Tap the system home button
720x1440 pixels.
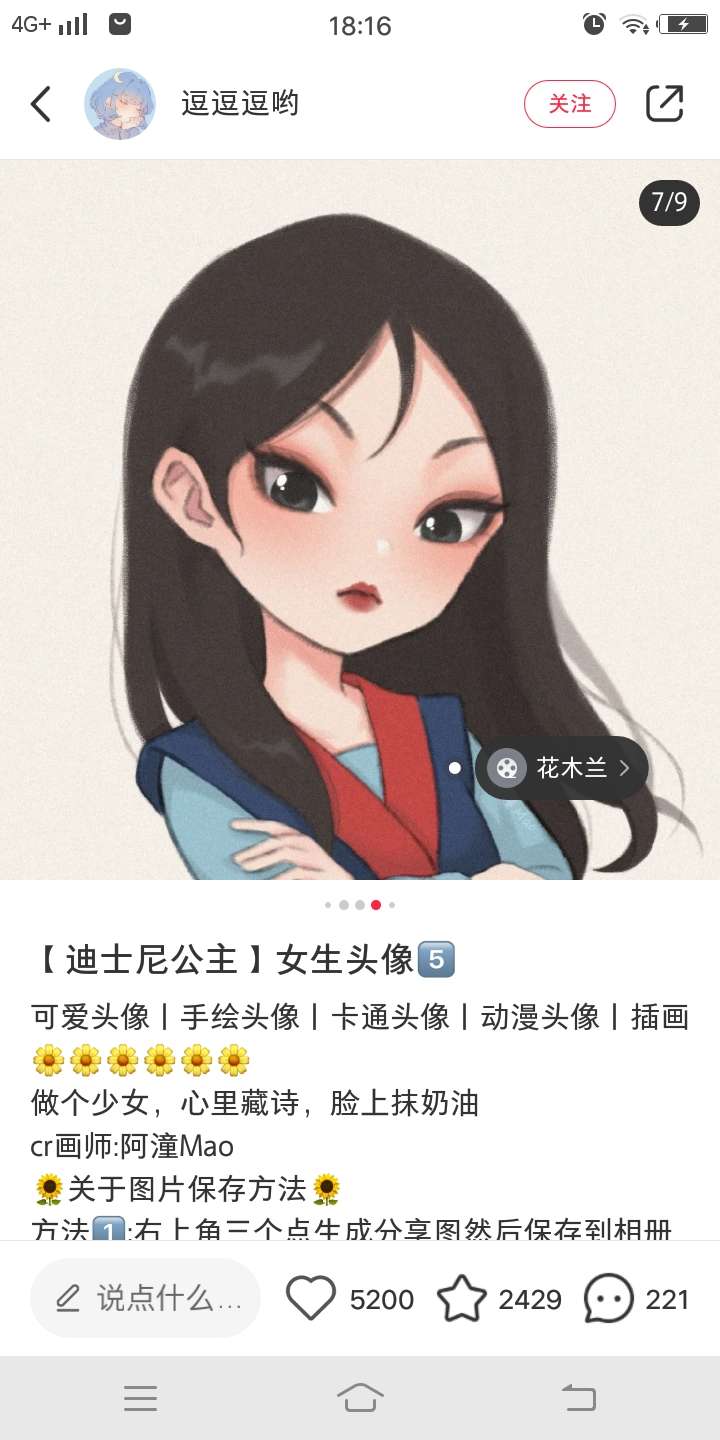point(360,1398)
